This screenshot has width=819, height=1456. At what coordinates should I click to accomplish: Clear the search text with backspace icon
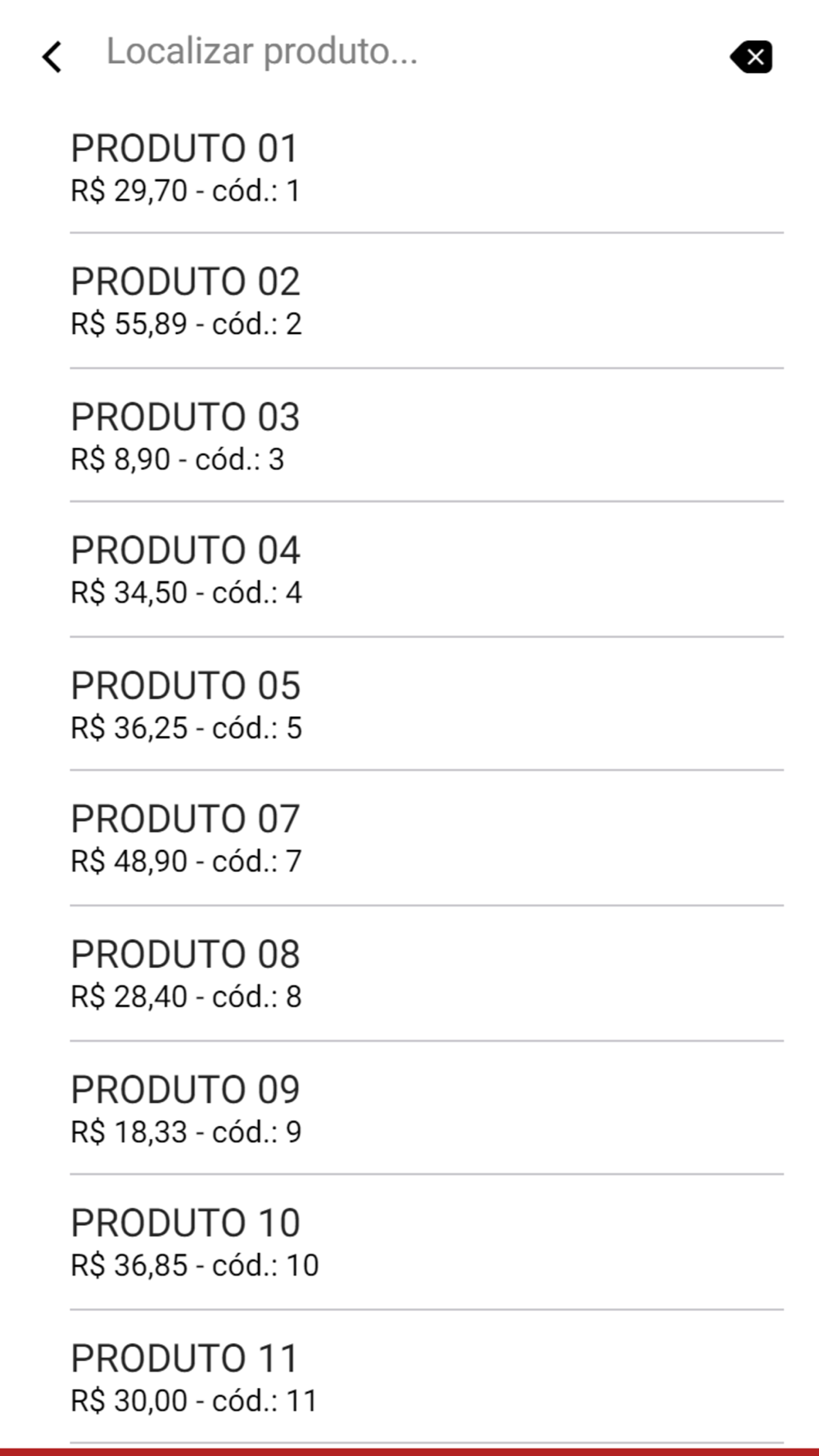point(751,57)
